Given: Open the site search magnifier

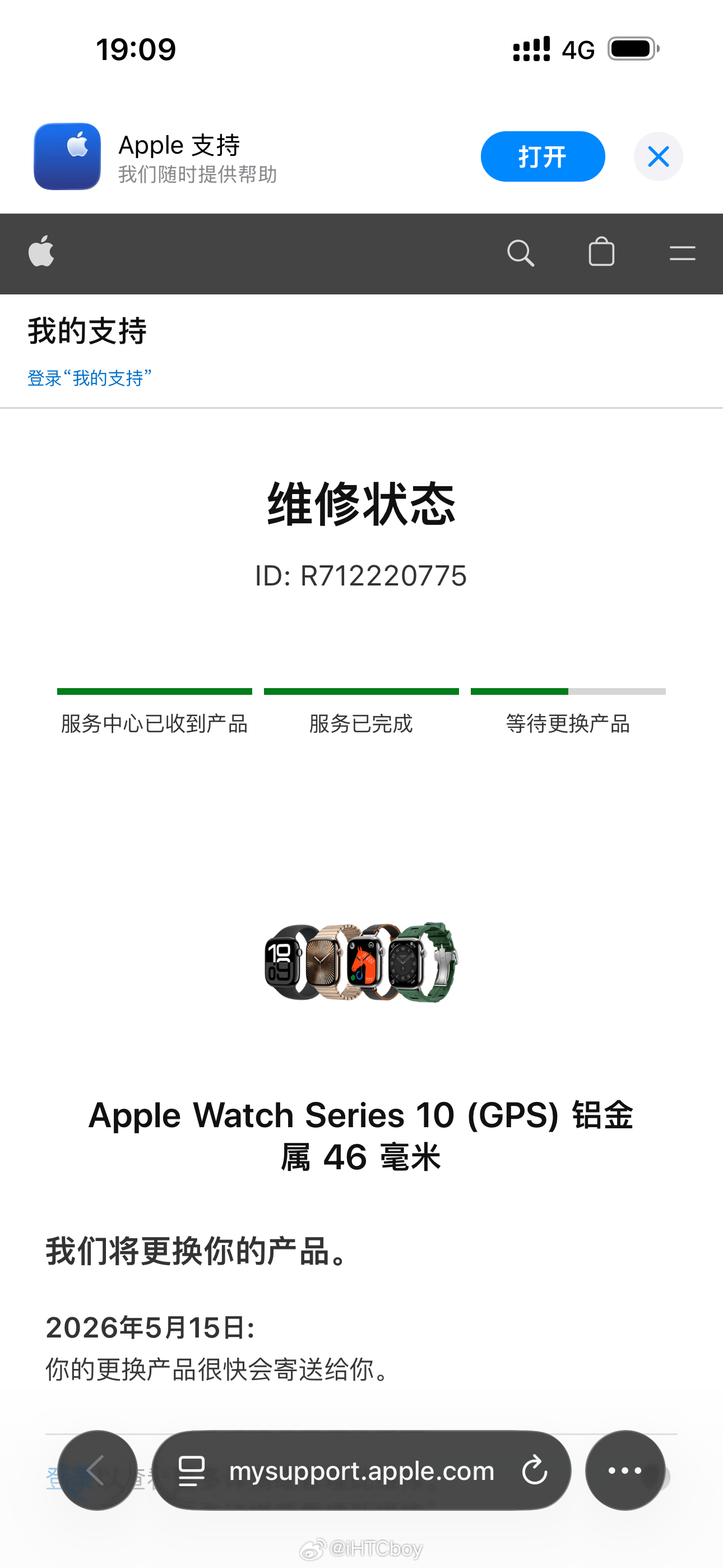Looking at the screenshot, I should (520, 252).
